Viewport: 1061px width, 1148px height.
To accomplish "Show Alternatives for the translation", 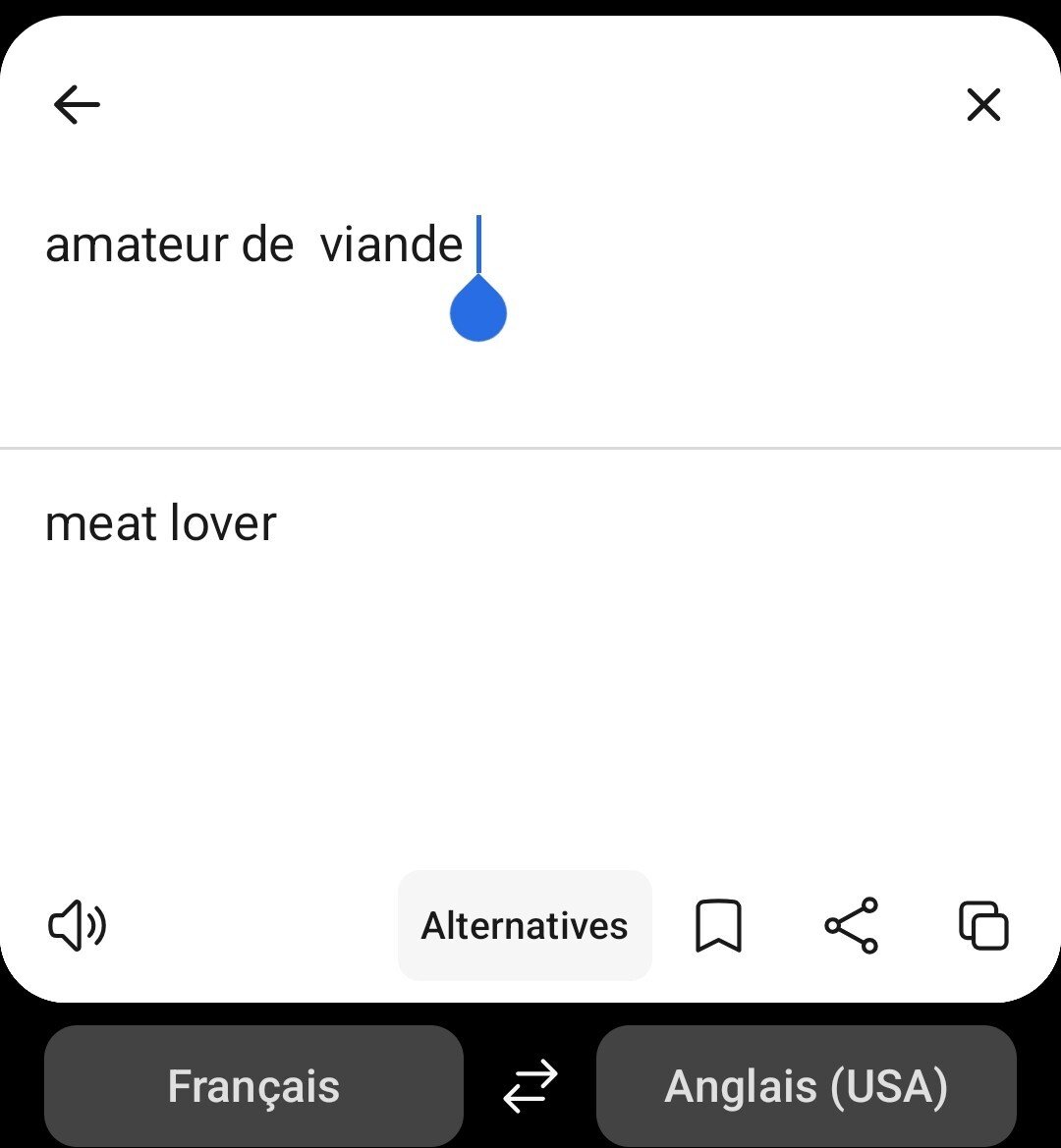I will [525, 926].
